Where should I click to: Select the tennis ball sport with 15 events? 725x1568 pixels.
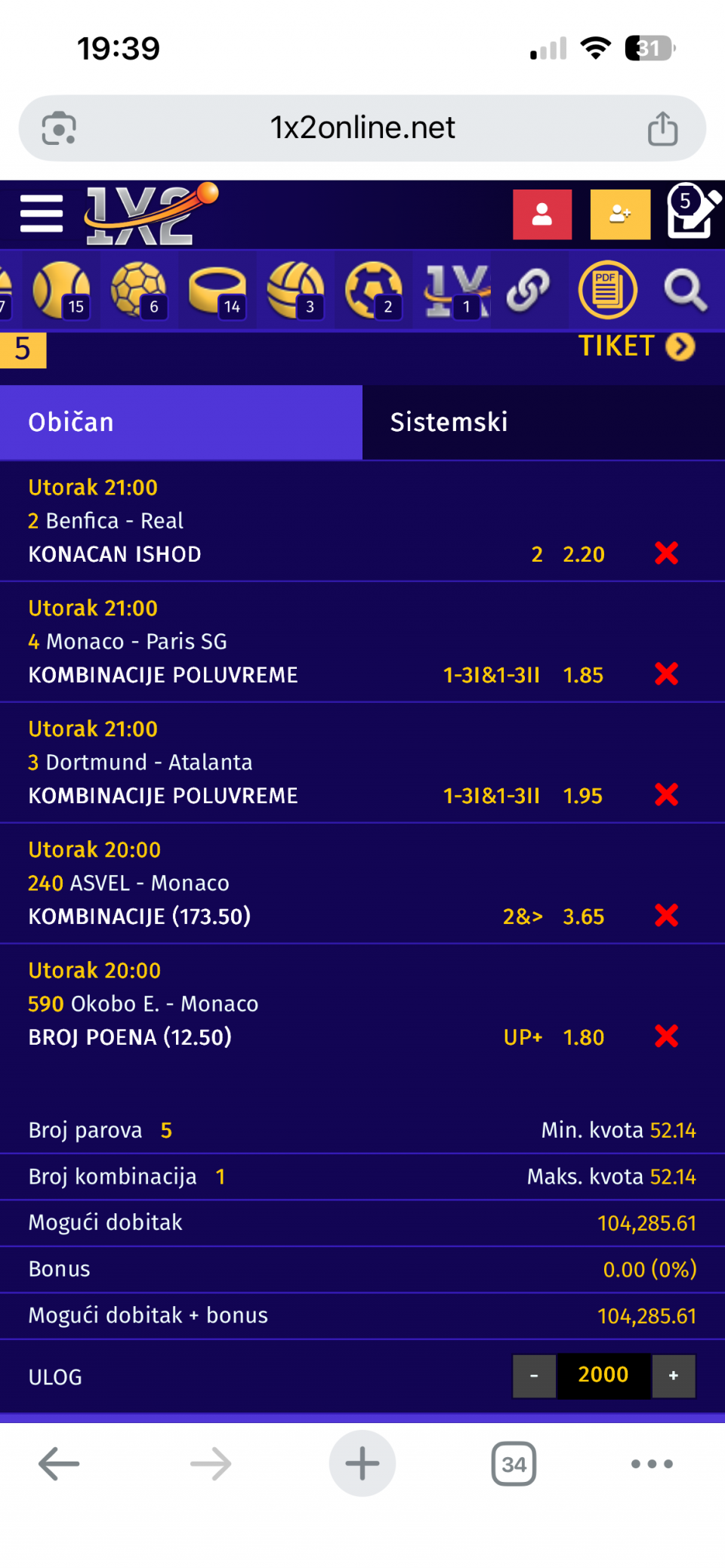[x=62, y=291]
